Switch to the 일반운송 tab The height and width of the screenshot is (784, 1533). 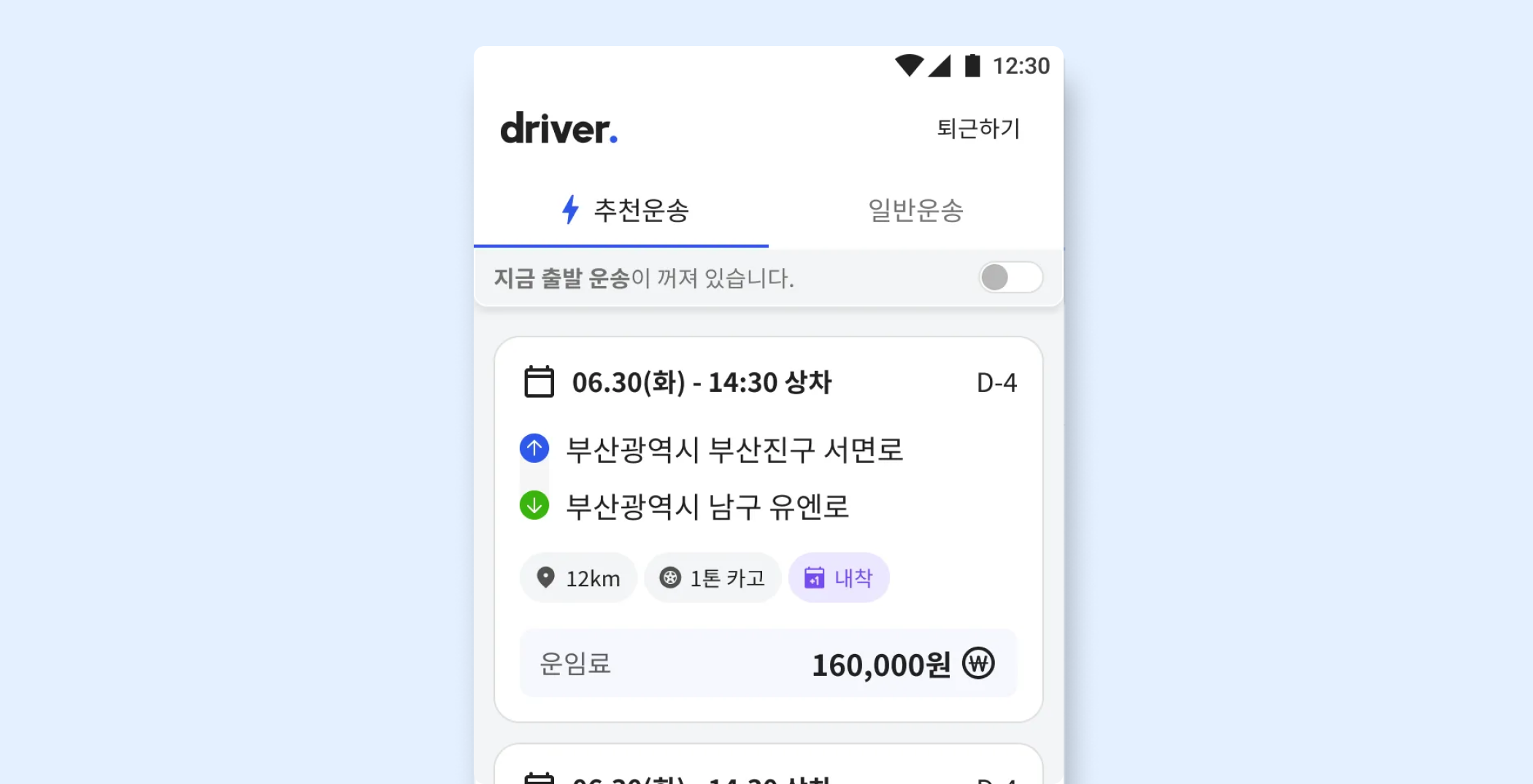click(x=915, y=210)
